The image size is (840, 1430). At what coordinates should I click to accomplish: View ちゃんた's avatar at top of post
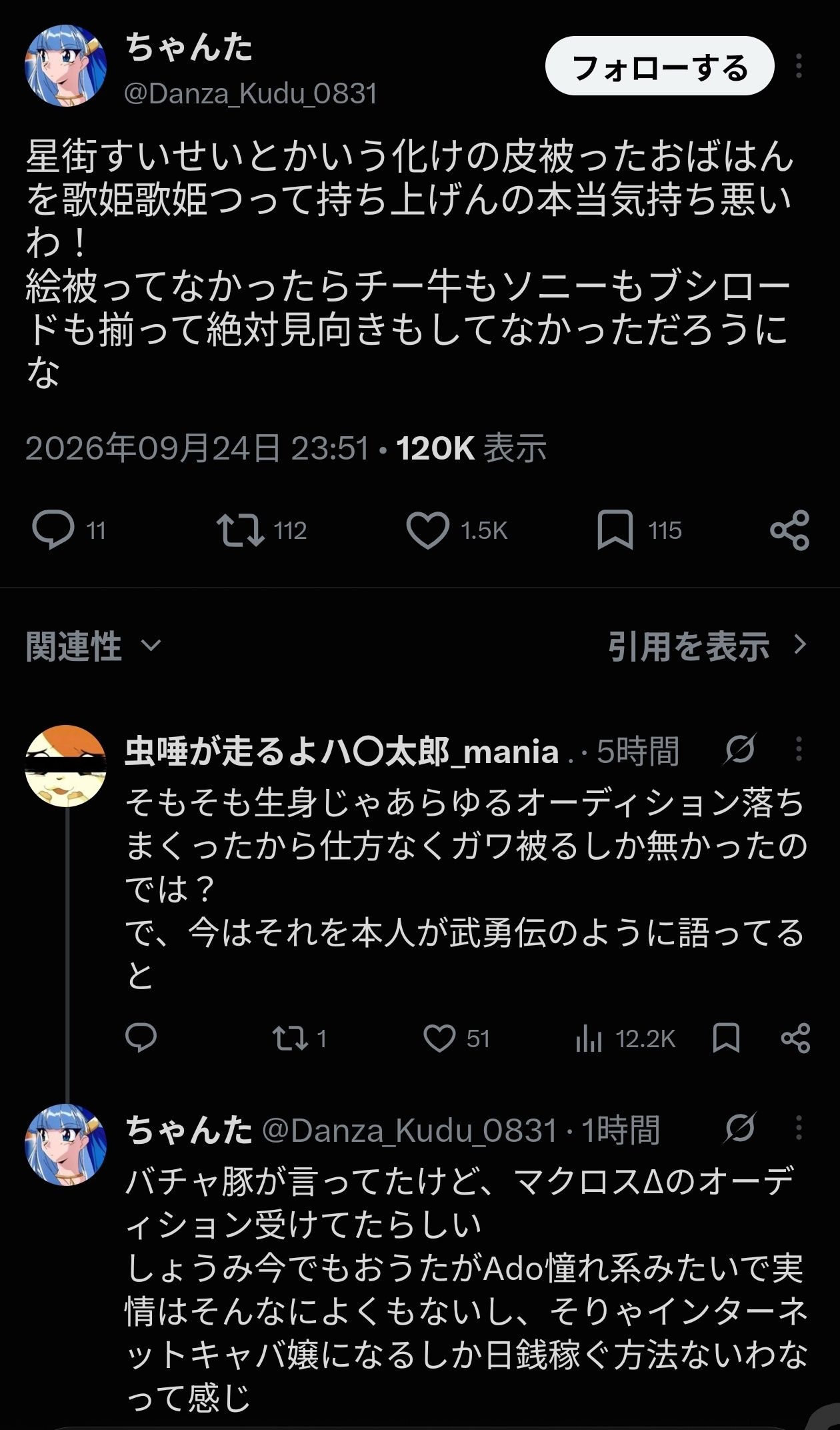[65, 65]
